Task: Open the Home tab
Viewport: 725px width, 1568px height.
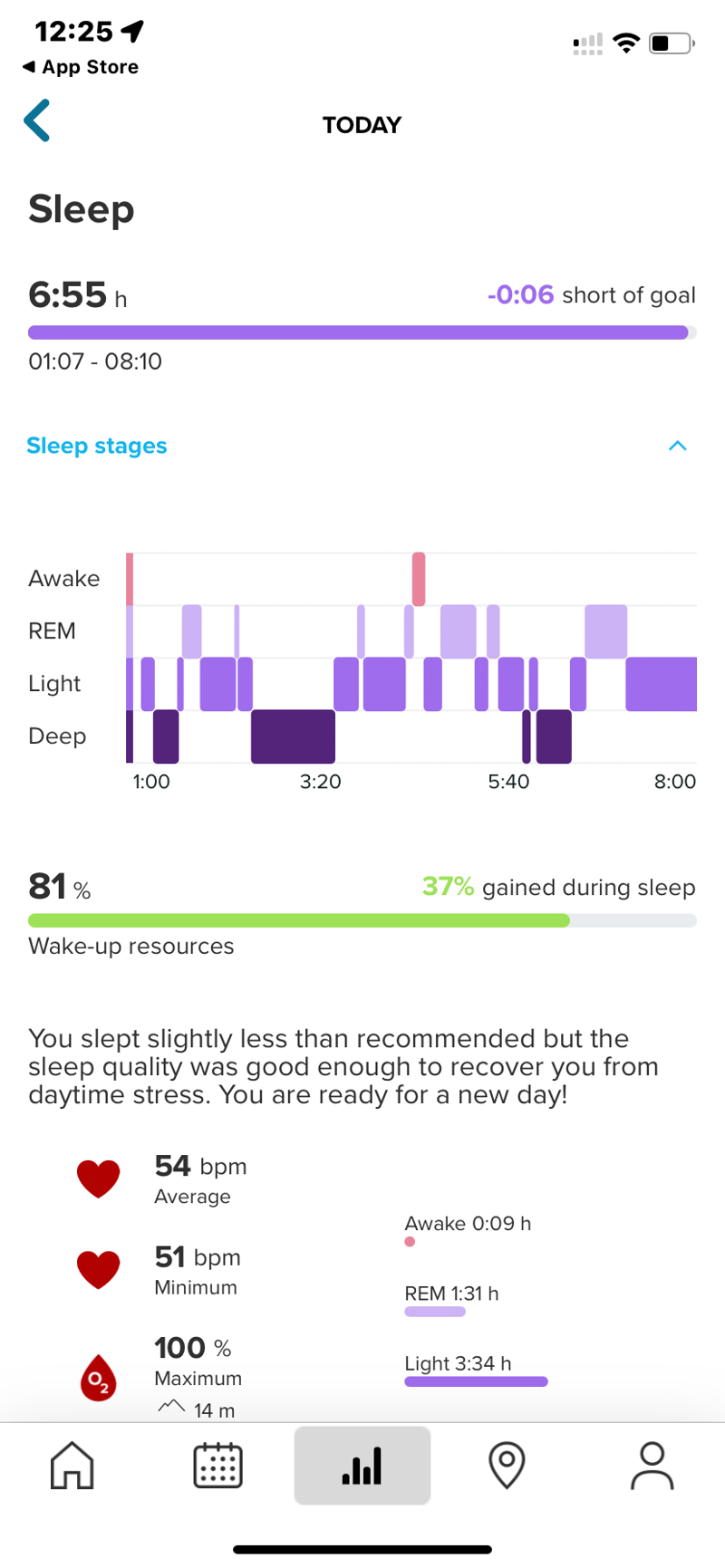Action: [72, 1465]
